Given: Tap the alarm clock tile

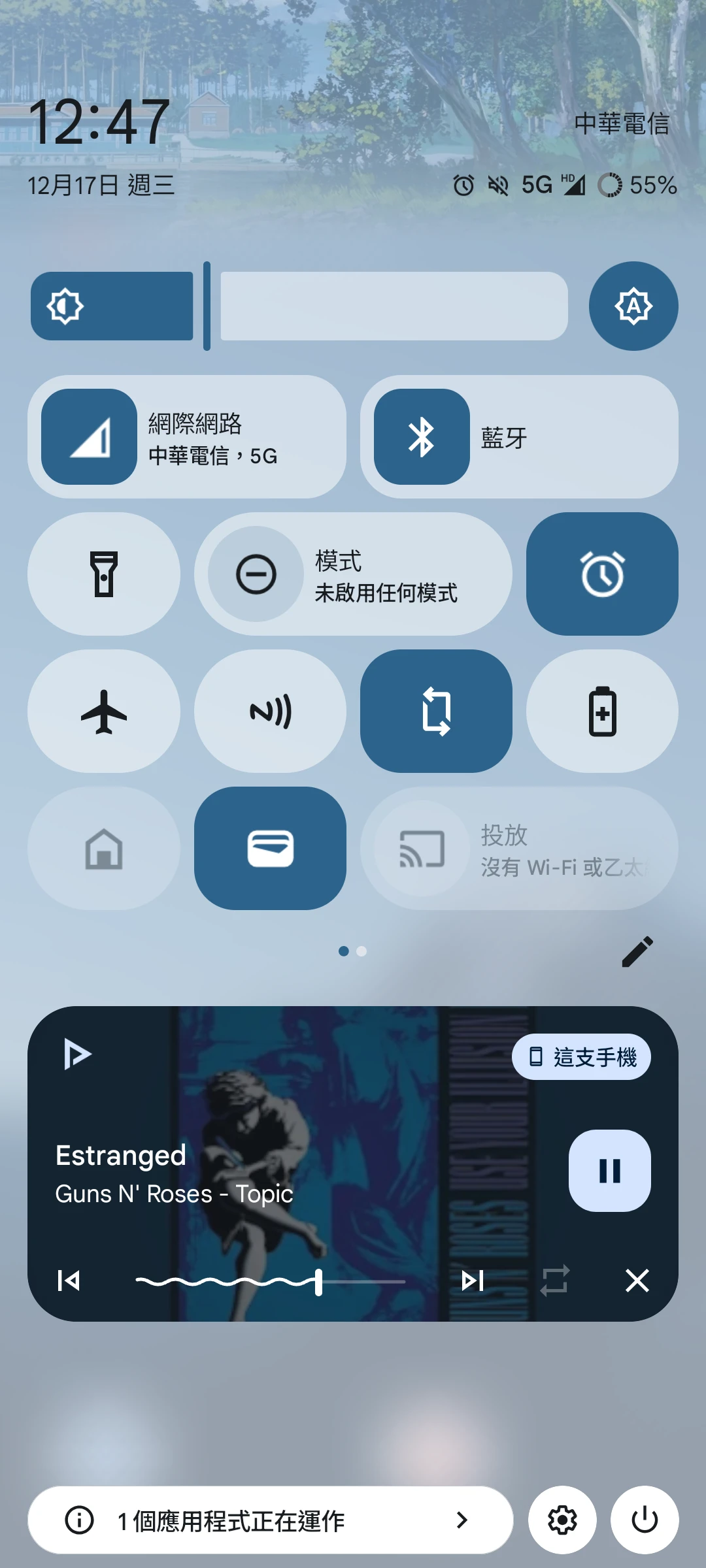Looking at the screenshot, I should (602, 574).
